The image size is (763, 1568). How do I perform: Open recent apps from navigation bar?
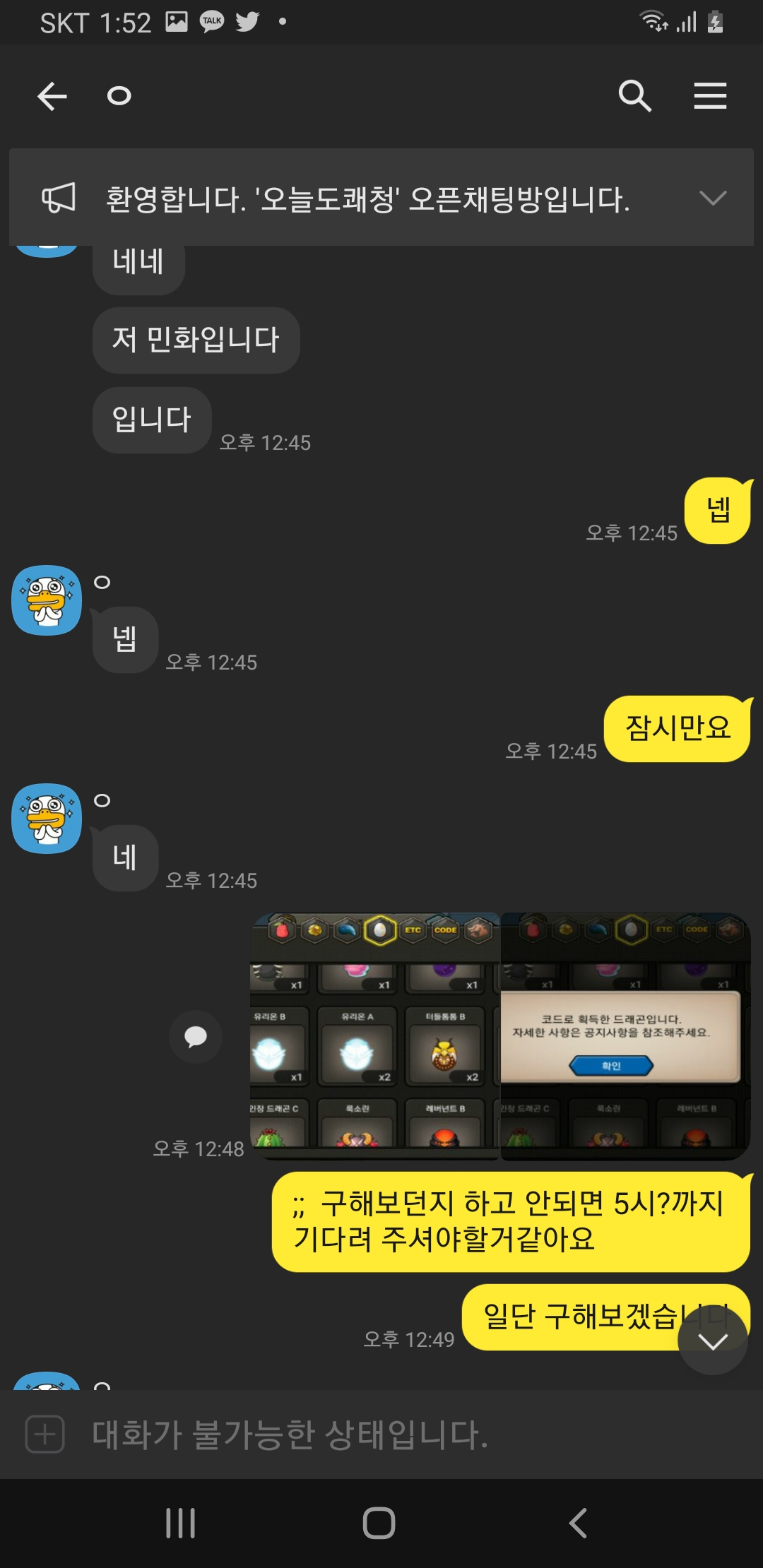click(181, 1523)
